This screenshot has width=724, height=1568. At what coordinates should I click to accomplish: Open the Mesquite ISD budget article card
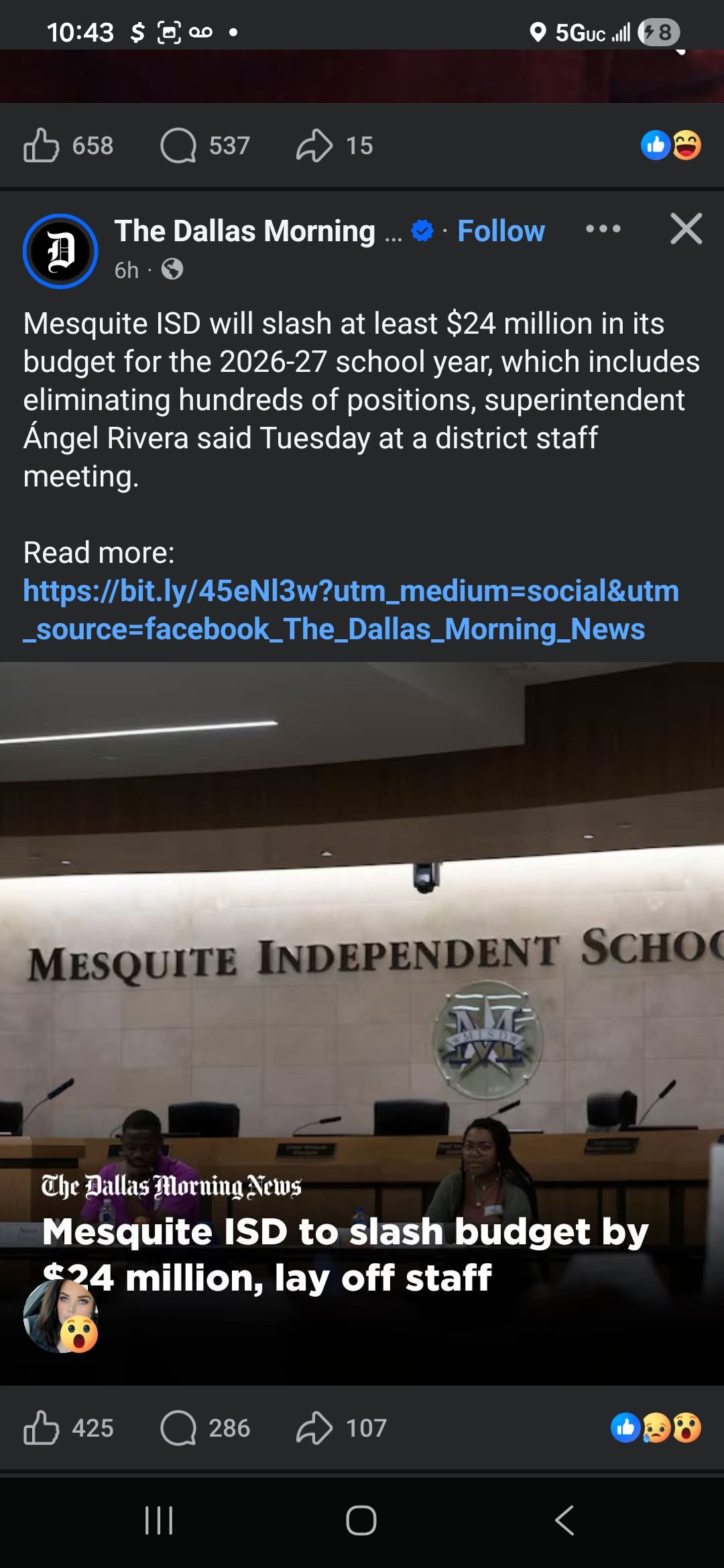click(362, 1023)
